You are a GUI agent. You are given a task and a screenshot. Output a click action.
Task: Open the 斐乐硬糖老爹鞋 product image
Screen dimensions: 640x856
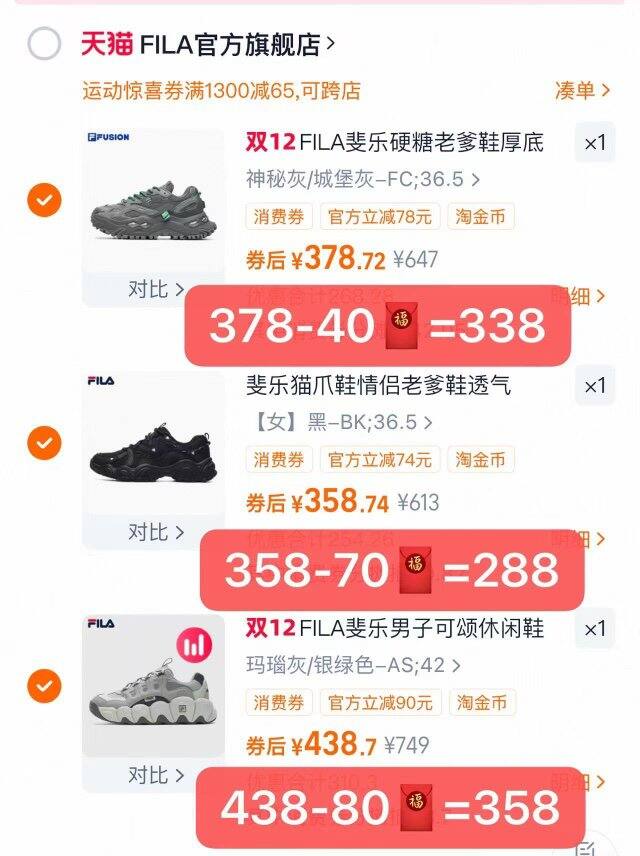[x=153, y=199]
